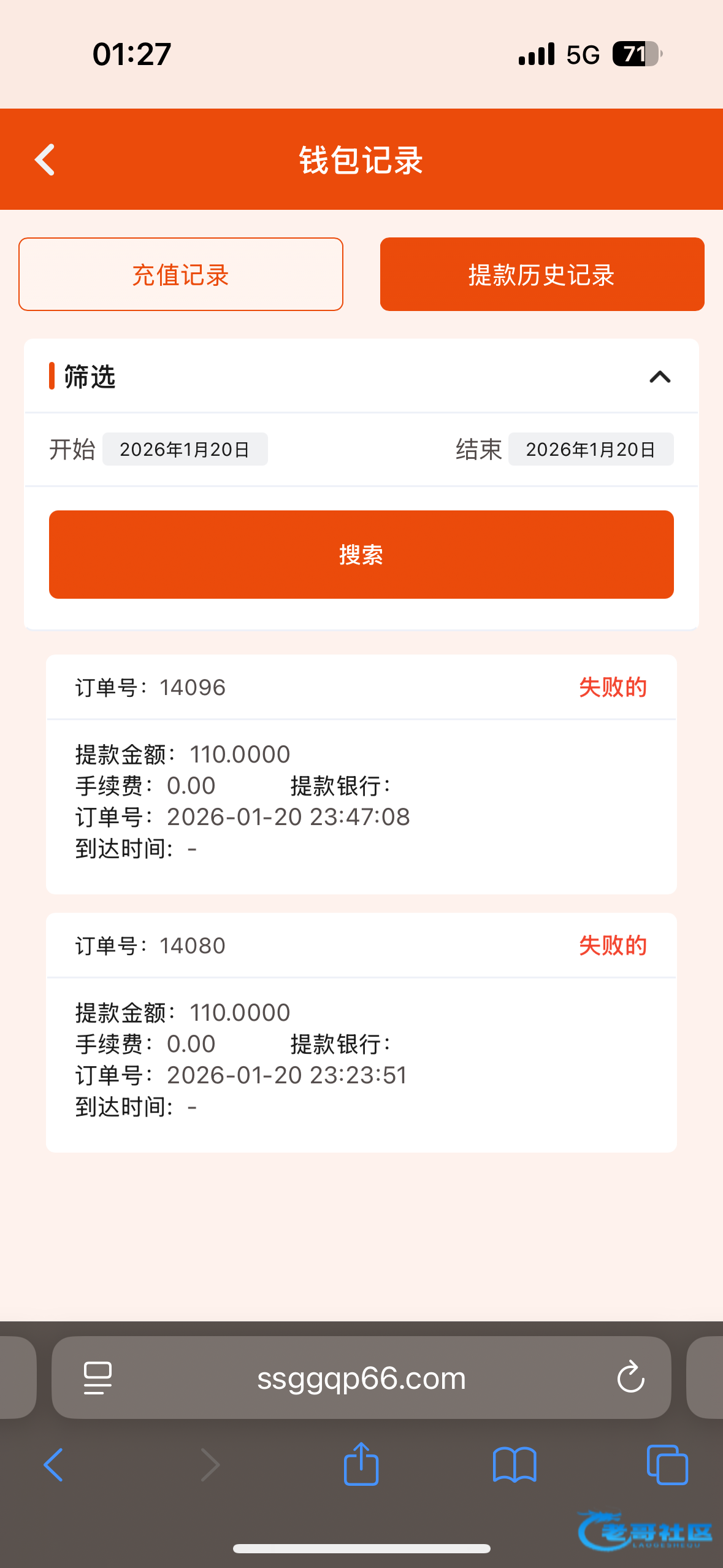723x1568 pixels.
Task: Reload the current web page
Action: coord(630,1378)
